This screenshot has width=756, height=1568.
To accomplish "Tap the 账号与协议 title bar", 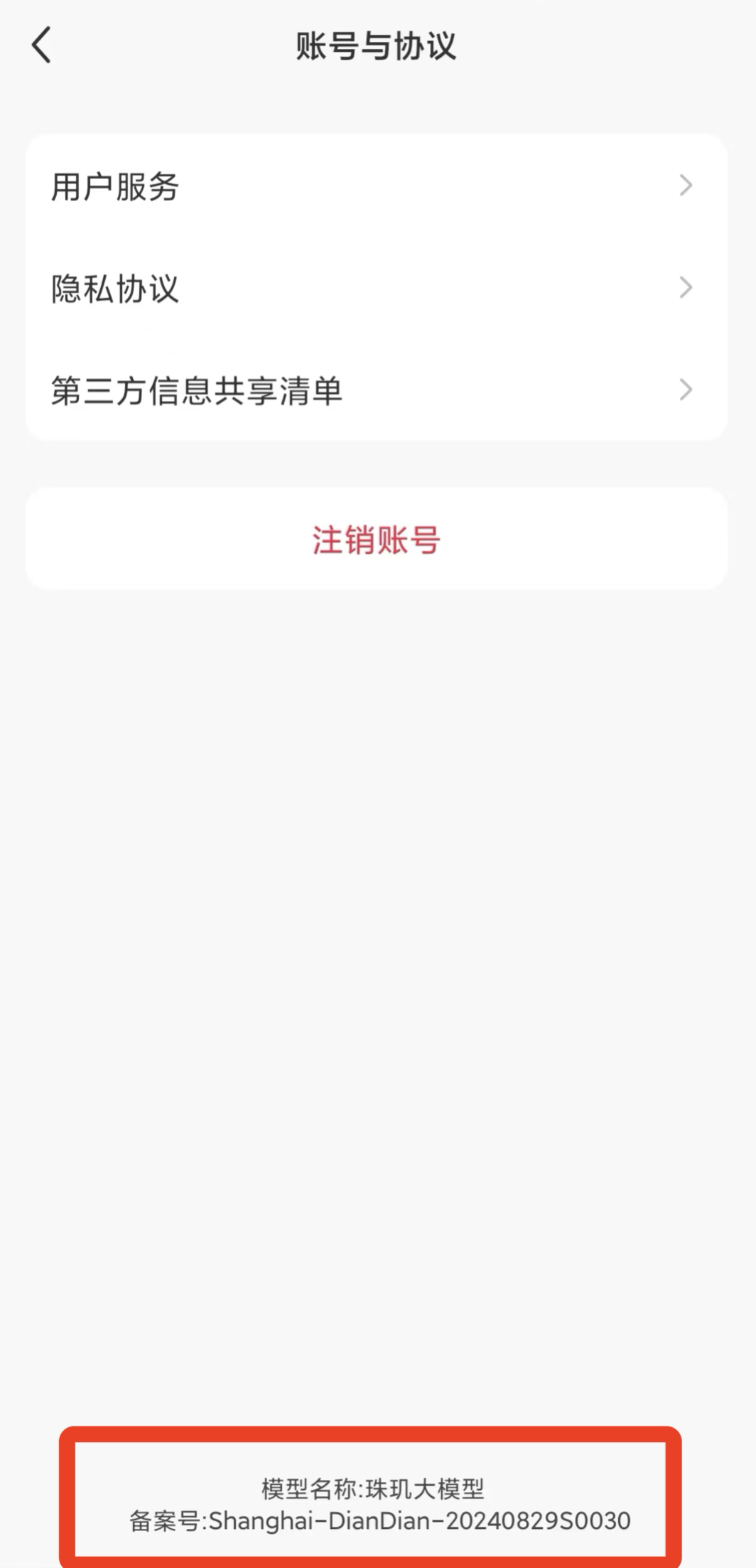I will 377,45.
